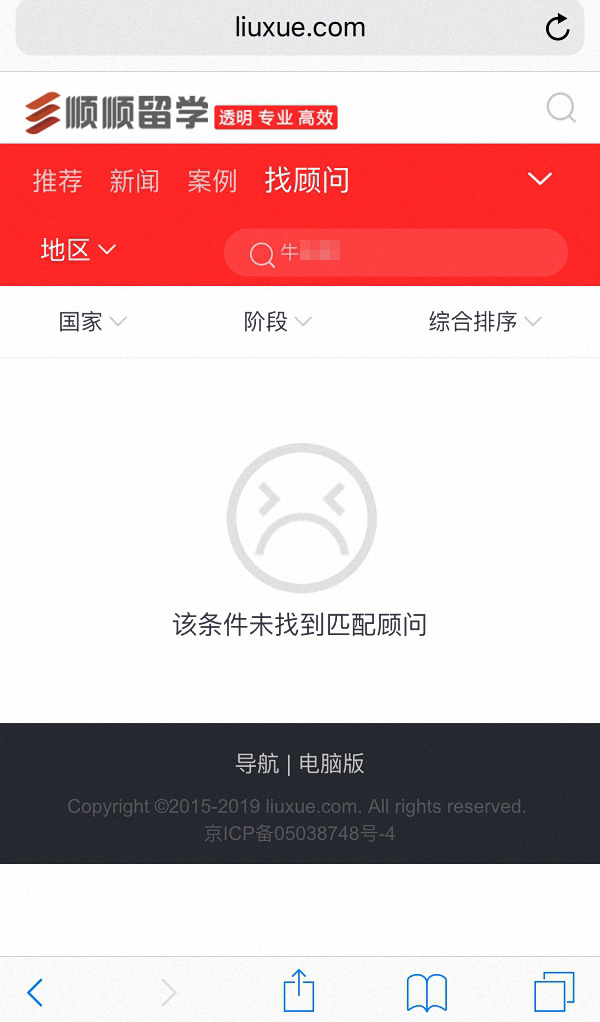Image resolution: width=600 pixels, height=1022 pixels.
Task: Tap the liuxue.com address bar
Action: [300, 28]
